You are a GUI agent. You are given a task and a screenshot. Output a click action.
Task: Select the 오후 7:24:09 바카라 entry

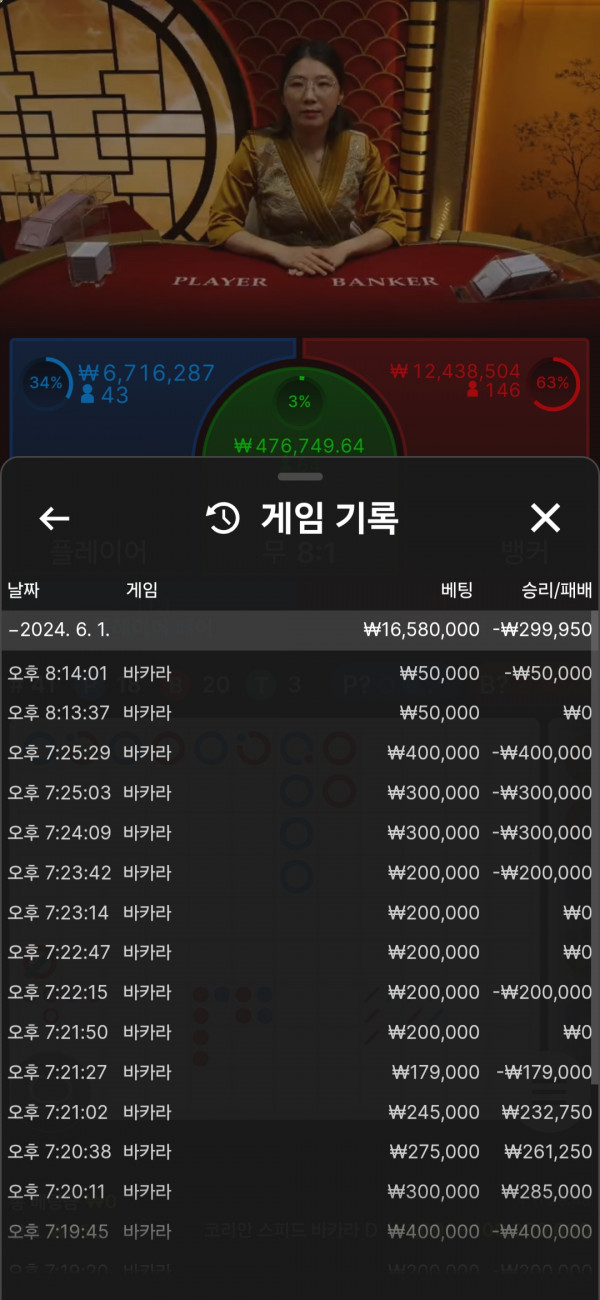pos(298,833)
